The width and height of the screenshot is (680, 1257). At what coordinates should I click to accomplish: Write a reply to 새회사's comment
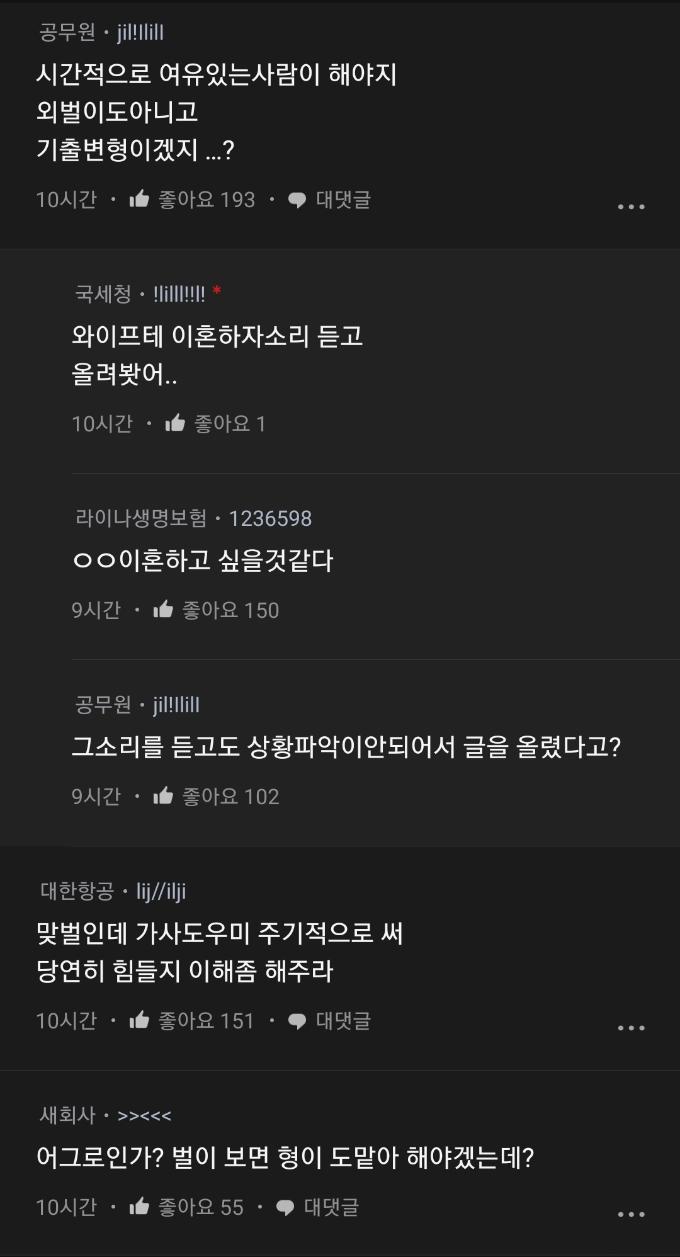(318, 1207)
